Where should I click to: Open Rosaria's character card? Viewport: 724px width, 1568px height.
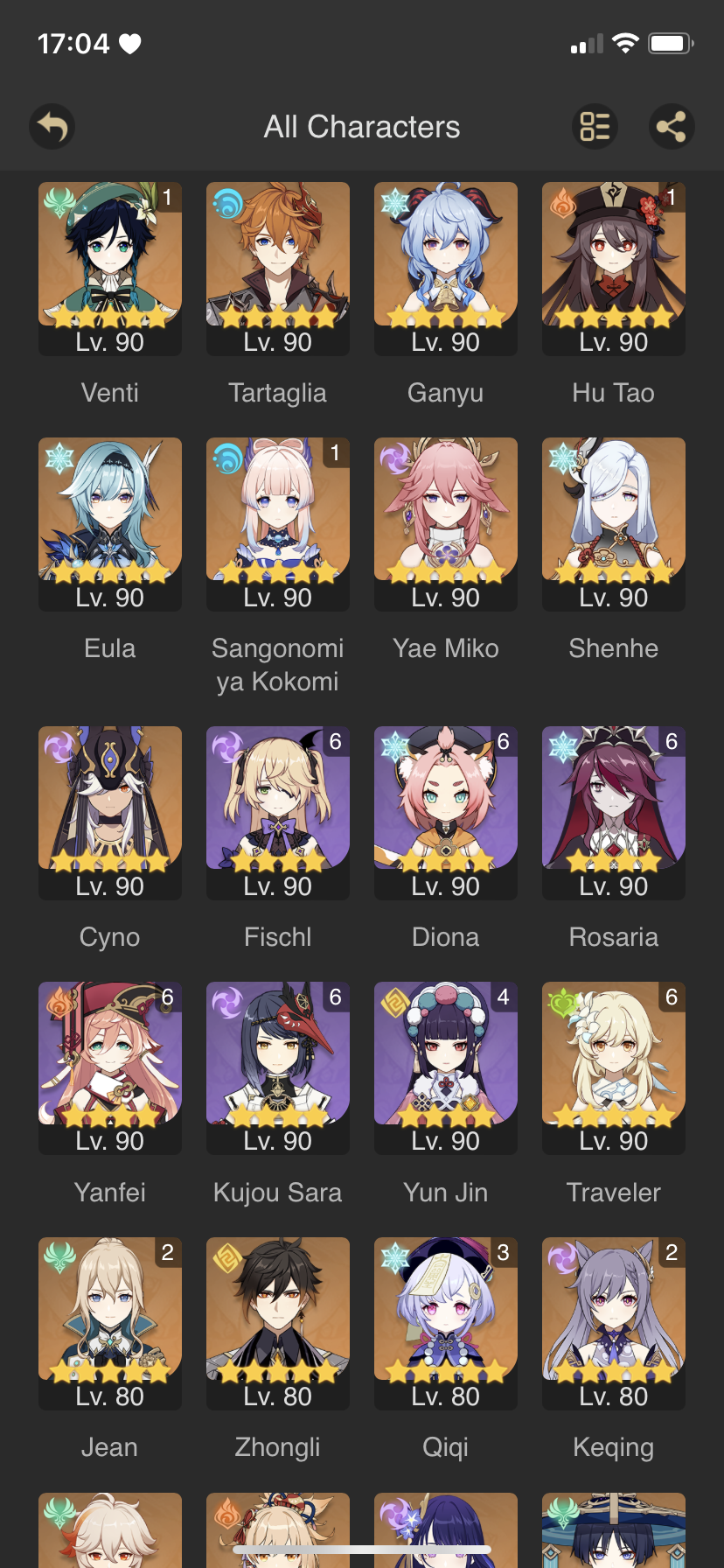pos(614,807)
